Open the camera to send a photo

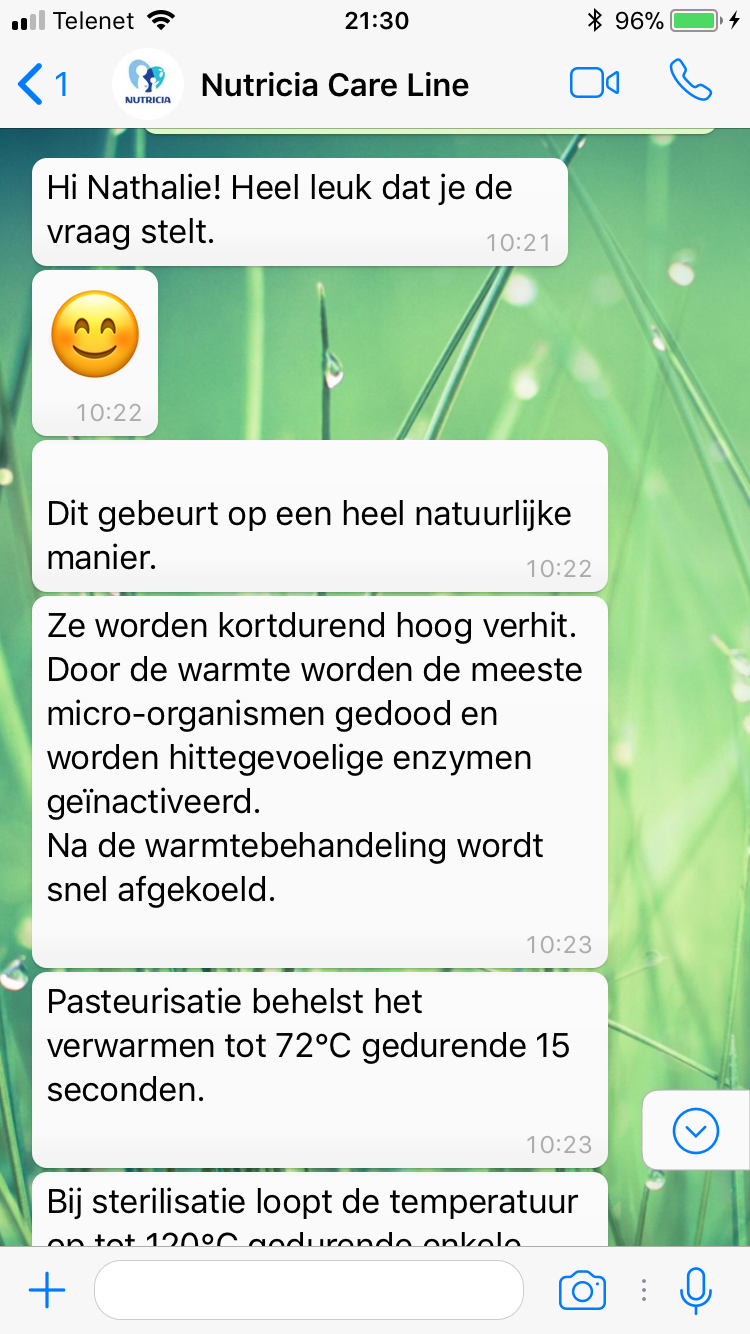click(582, 1291)
